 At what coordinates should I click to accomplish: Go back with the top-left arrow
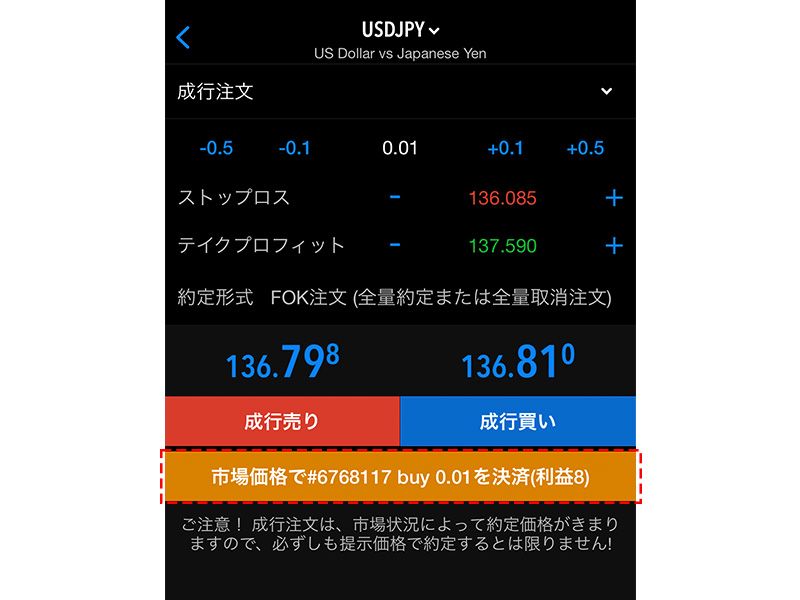183,38
